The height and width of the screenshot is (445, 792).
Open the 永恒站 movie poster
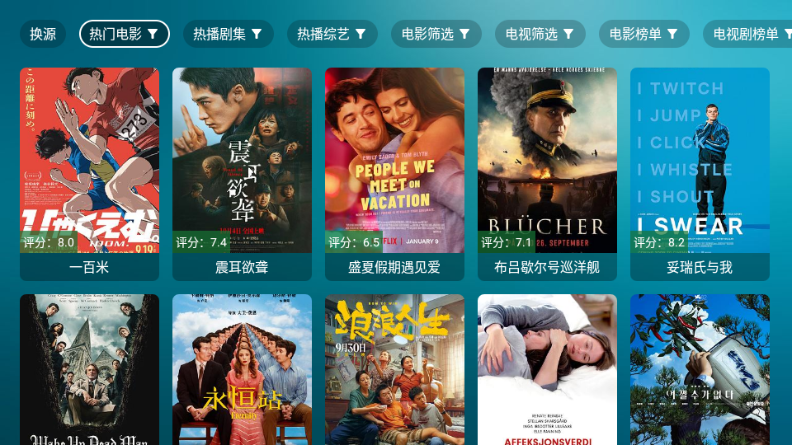242,370
